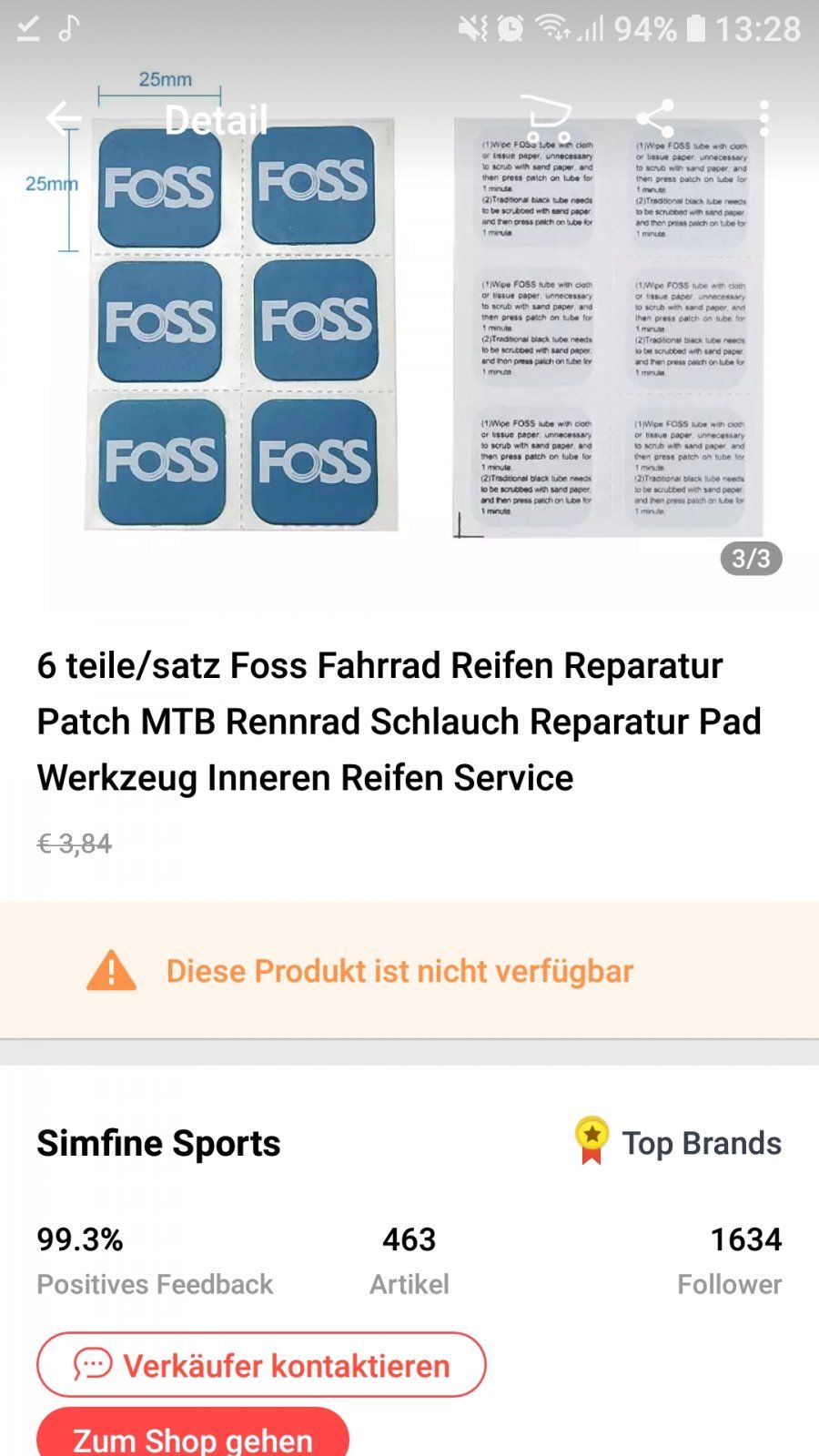Open the overflow menu
The width and height of the screenshot is (819, 1456).
coord(764,118)
